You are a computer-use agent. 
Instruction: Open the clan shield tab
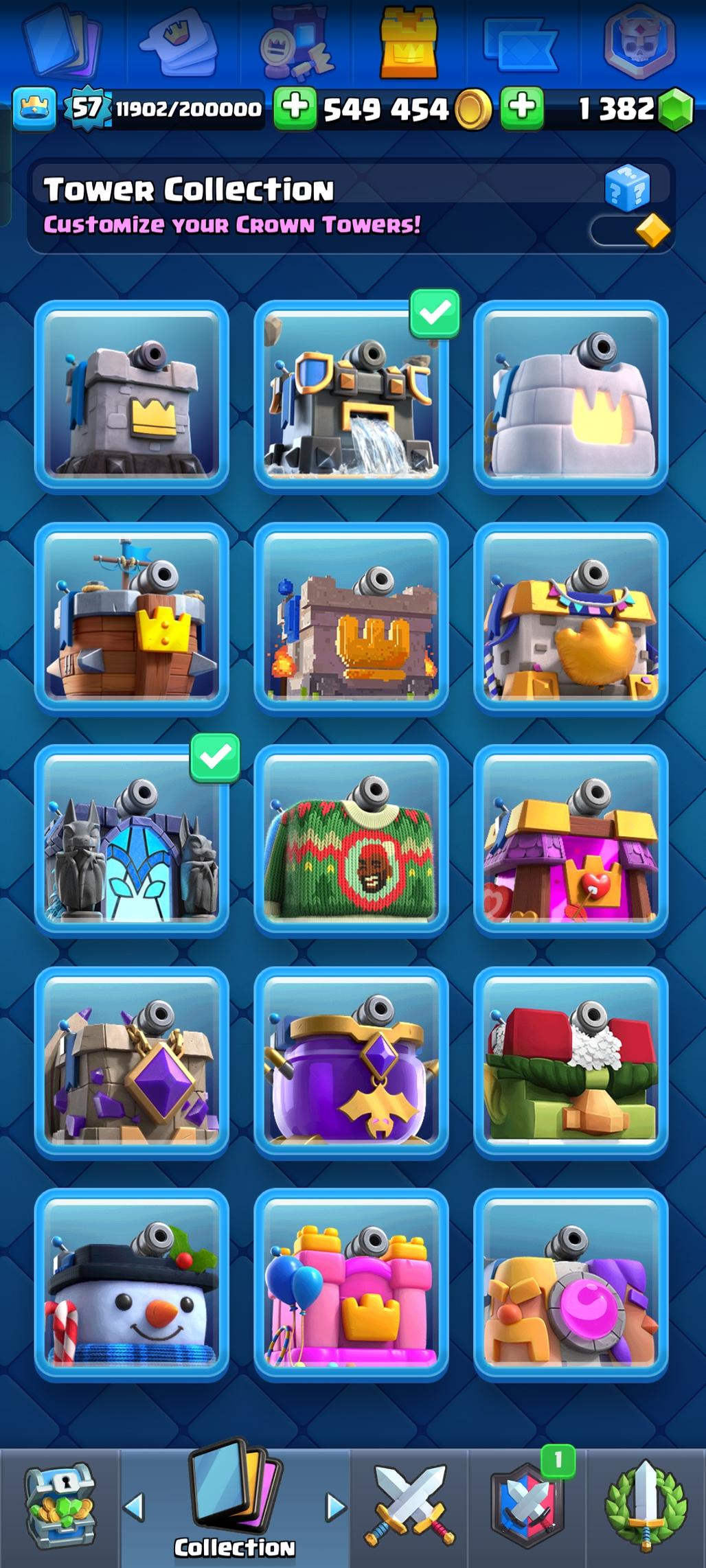[527, 1508]
